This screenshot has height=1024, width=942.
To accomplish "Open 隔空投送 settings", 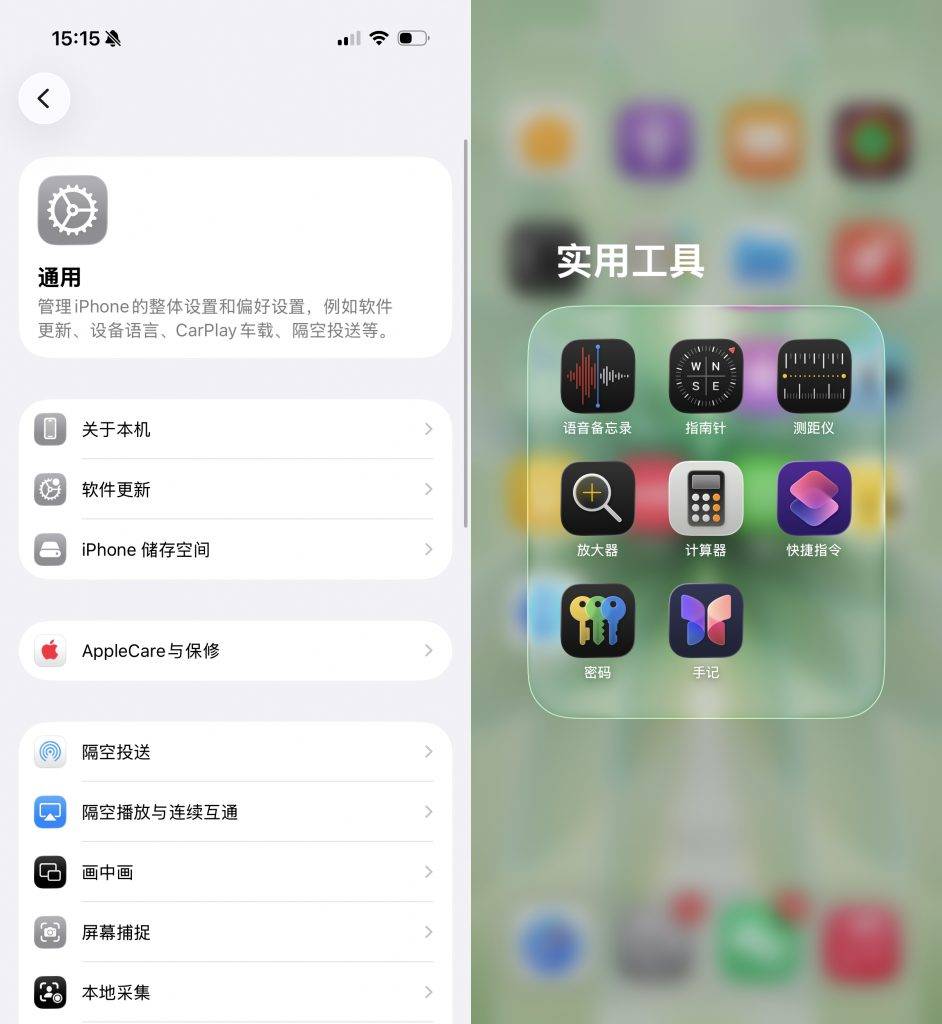I will pos(235,751).
